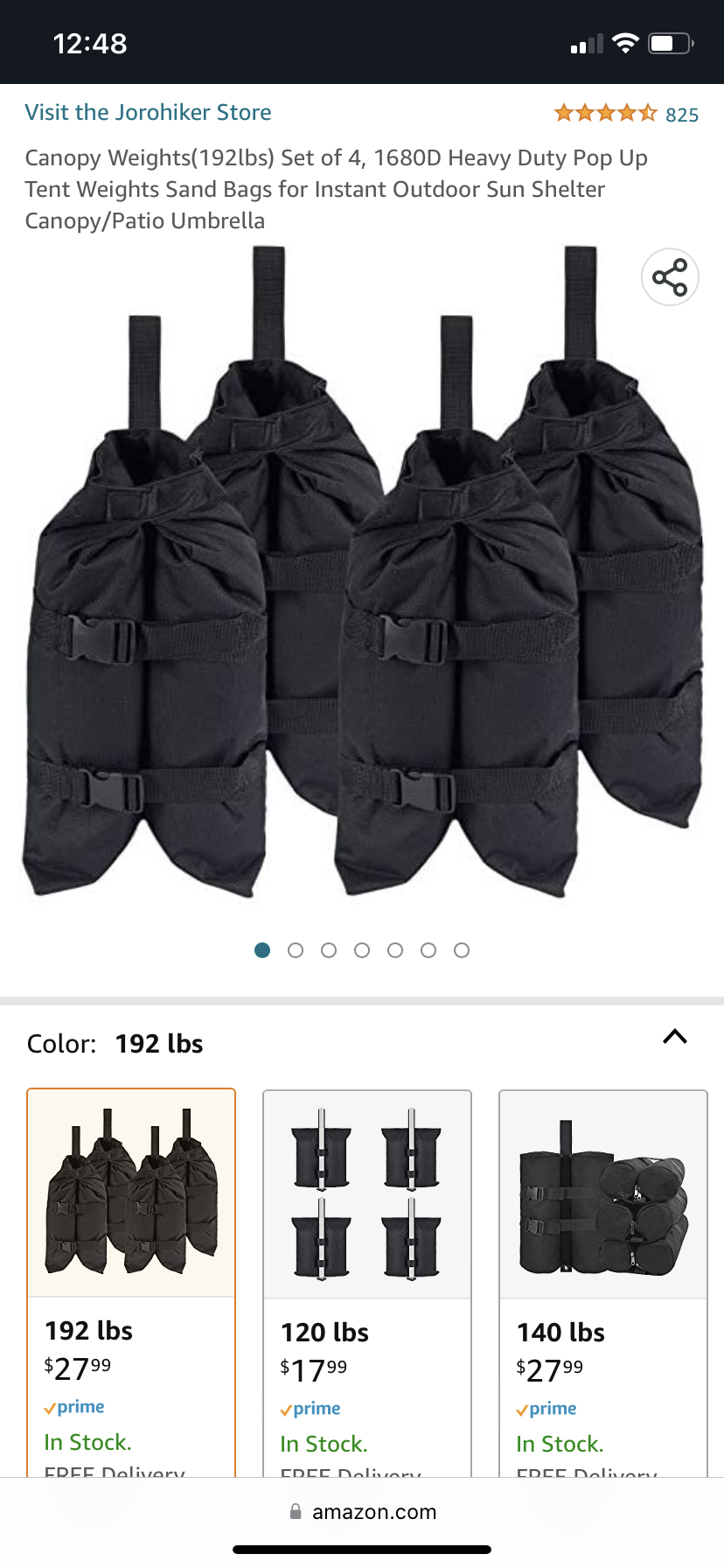Open the 825 star ratings
The width and height of the screenshot is (724, 1568).
[626, 114]
